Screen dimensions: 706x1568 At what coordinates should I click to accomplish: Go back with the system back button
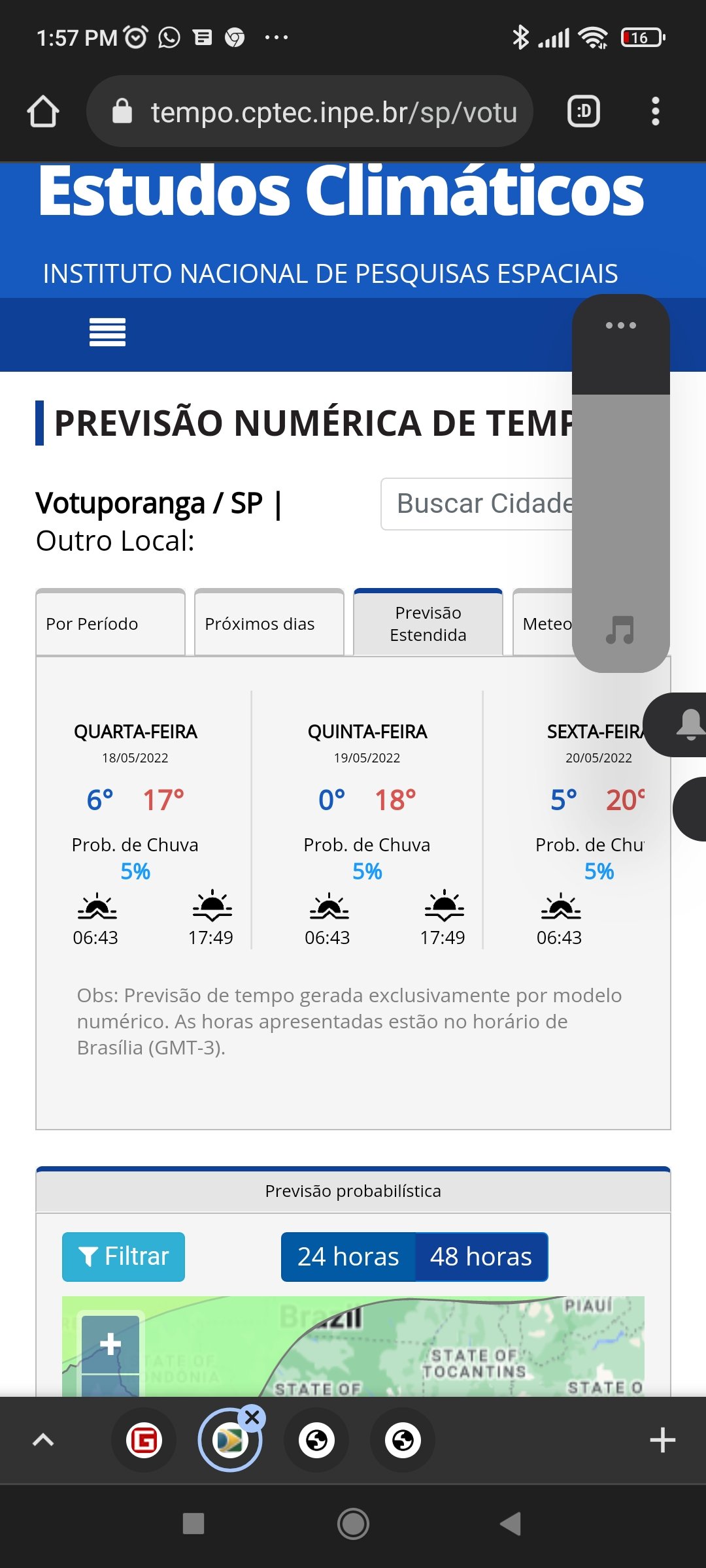pos(511,1524)
